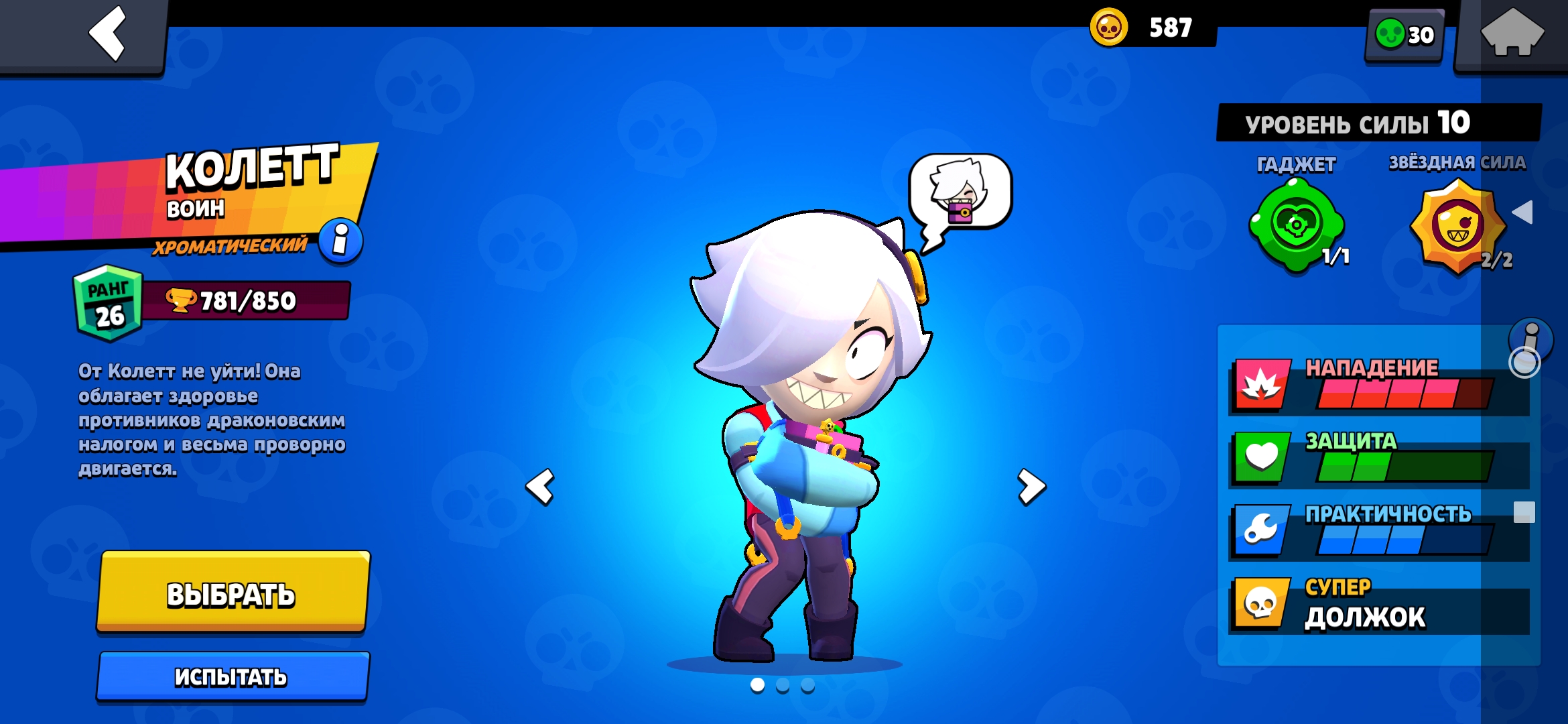Try out Colette via the ИСПЫТАТЬ button
The height and width of the screenshot is (724, 1568).
coord(233,676)
